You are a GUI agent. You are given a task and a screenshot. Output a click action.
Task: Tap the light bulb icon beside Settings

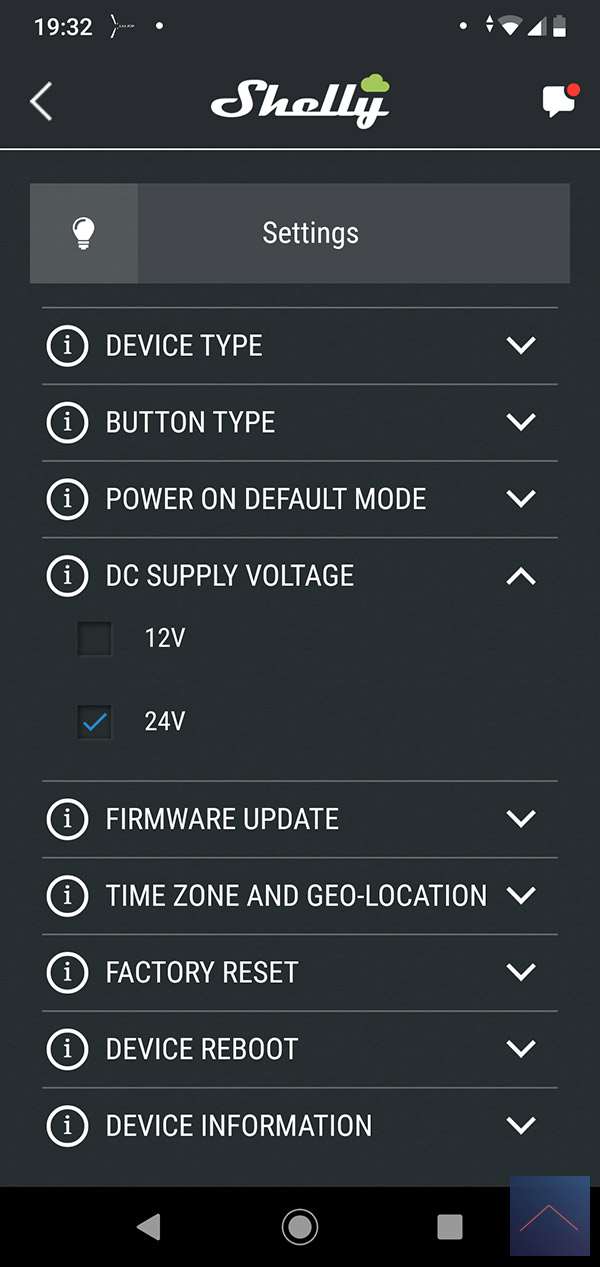(84, 233)
